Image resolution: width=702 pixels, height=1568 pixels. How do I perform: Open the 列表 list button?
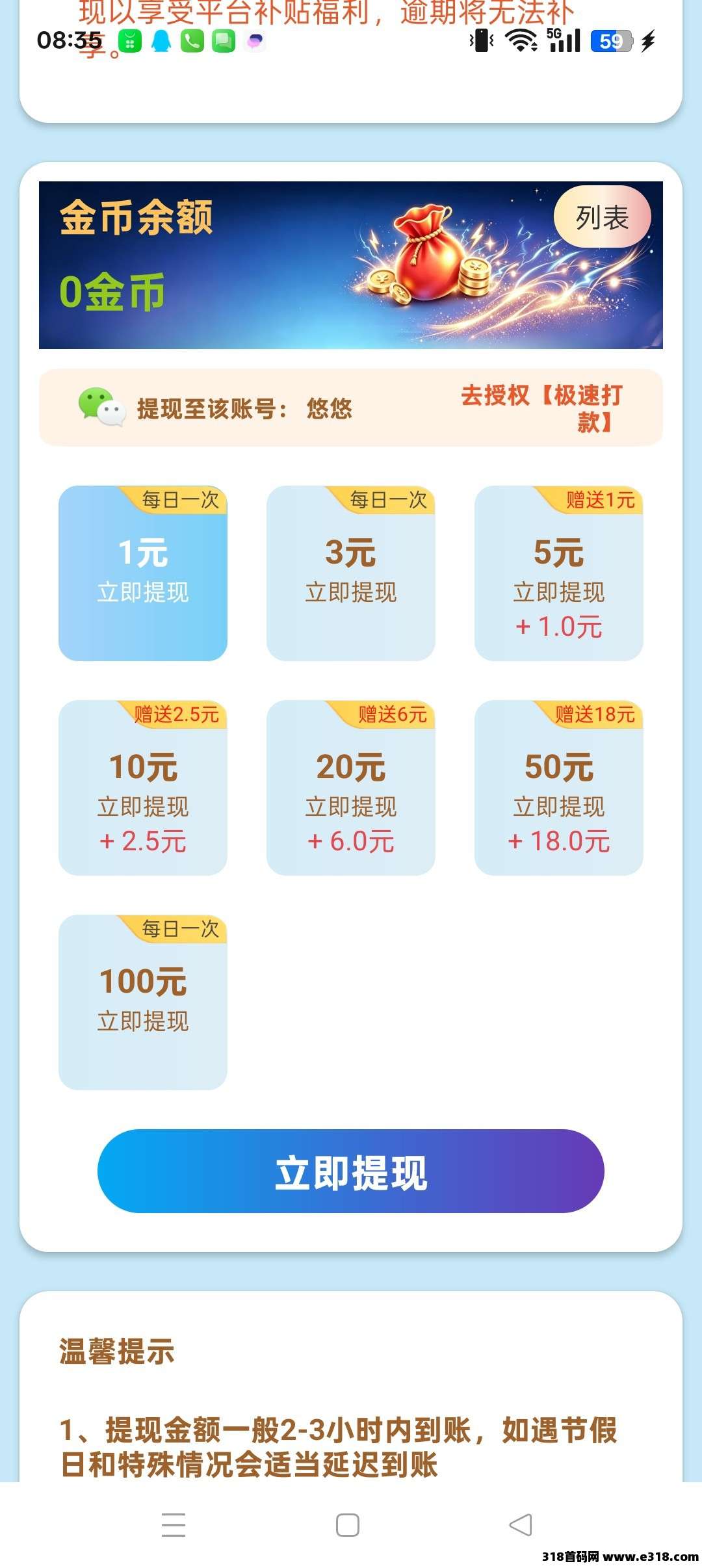pyautogui.click(x=602, y=216)
